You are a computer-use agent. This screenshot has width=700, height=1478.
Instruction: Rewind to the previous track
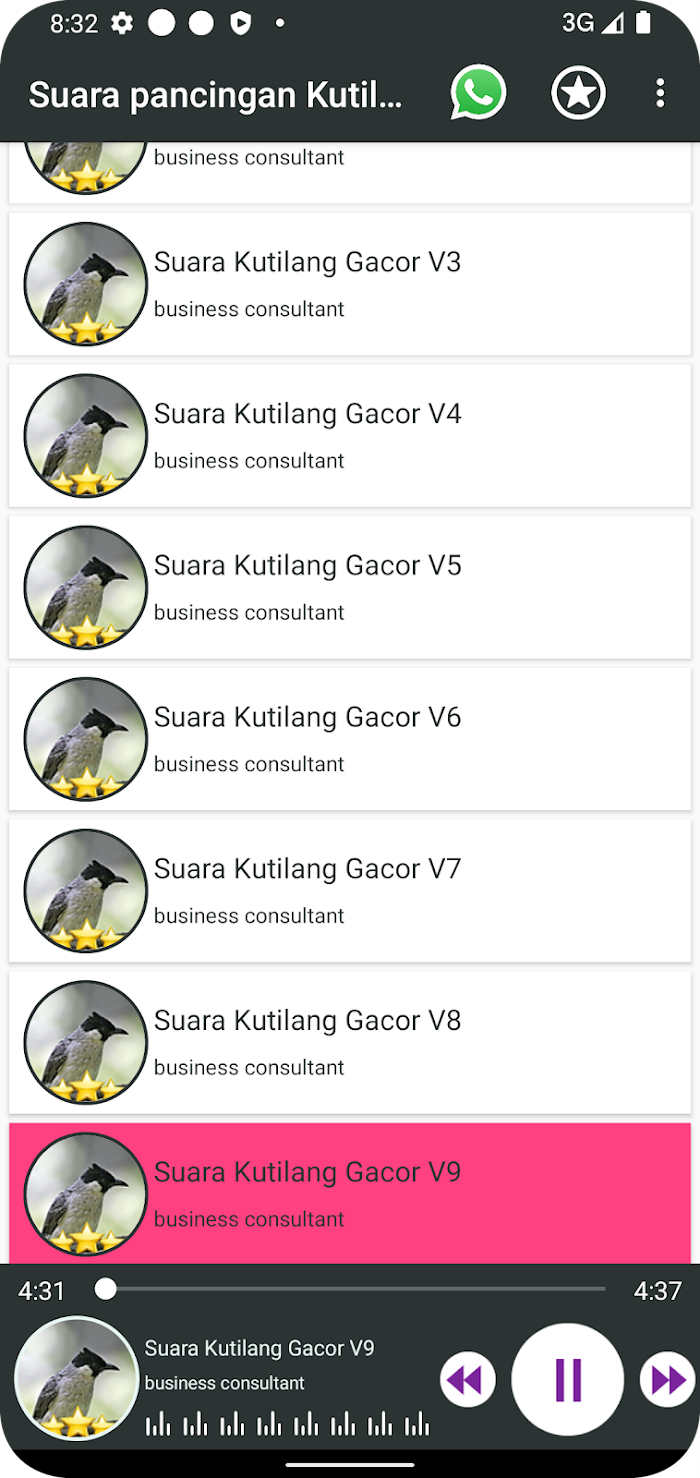pyautogui.click(x=468, y=1380)
